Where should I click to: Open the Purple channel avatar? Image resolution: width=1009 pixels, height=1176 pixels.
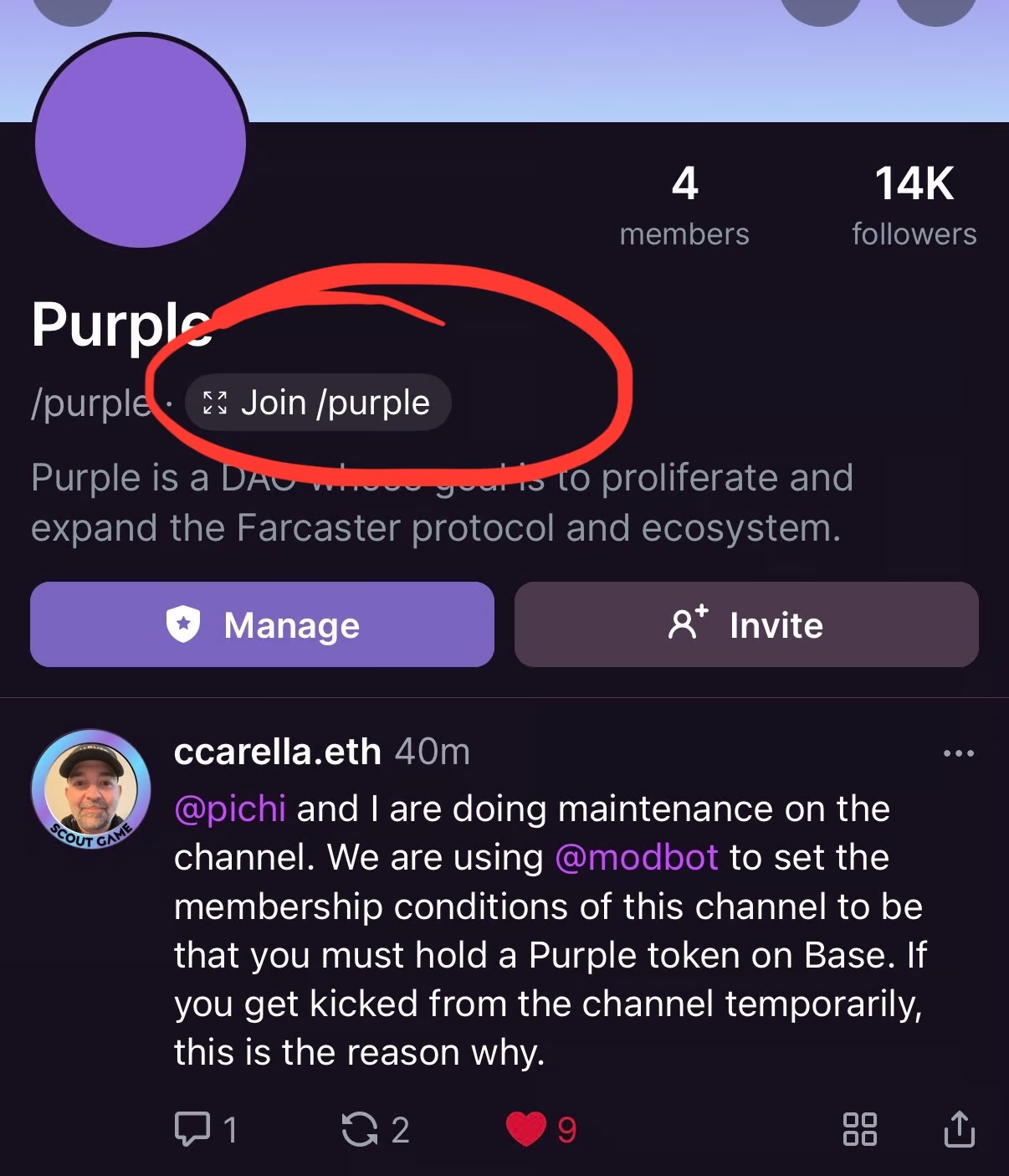141,142
